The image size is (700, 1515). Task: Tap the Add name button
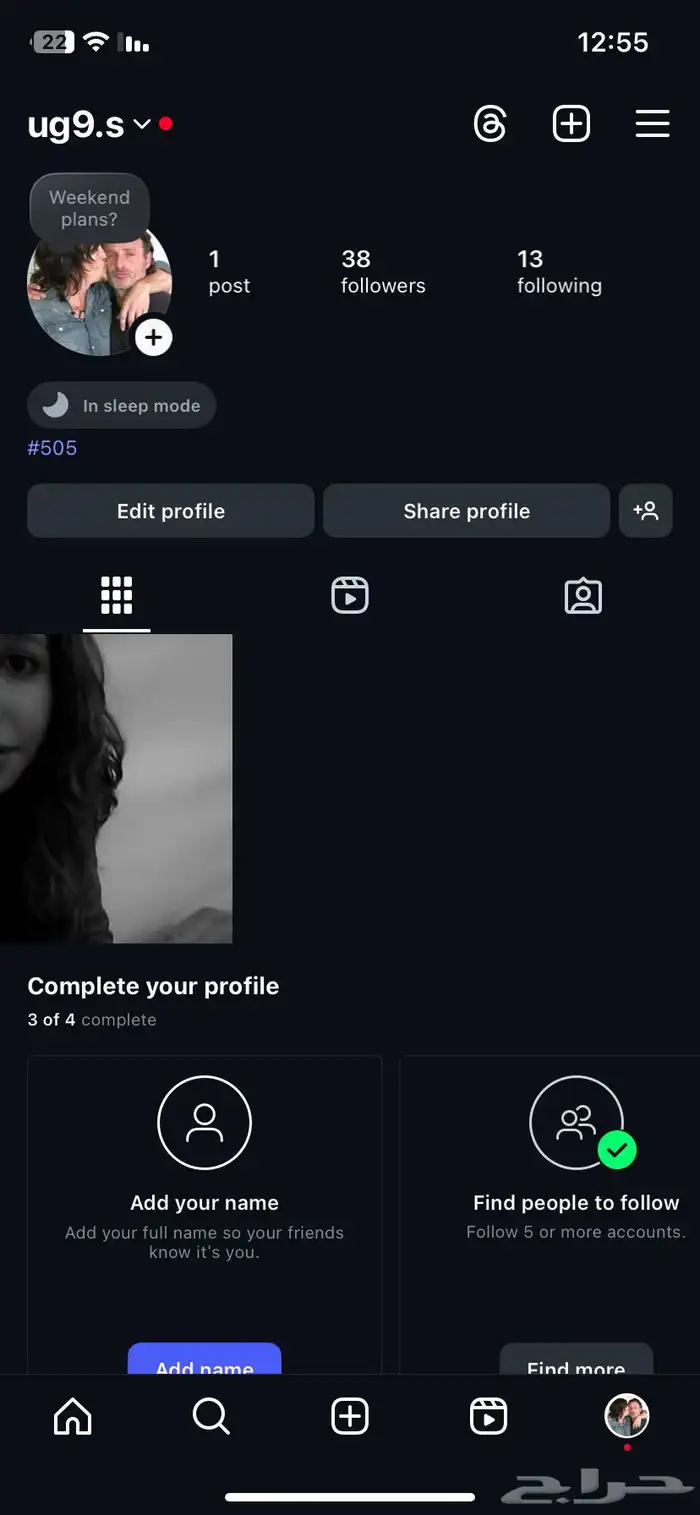(204, 1361)
